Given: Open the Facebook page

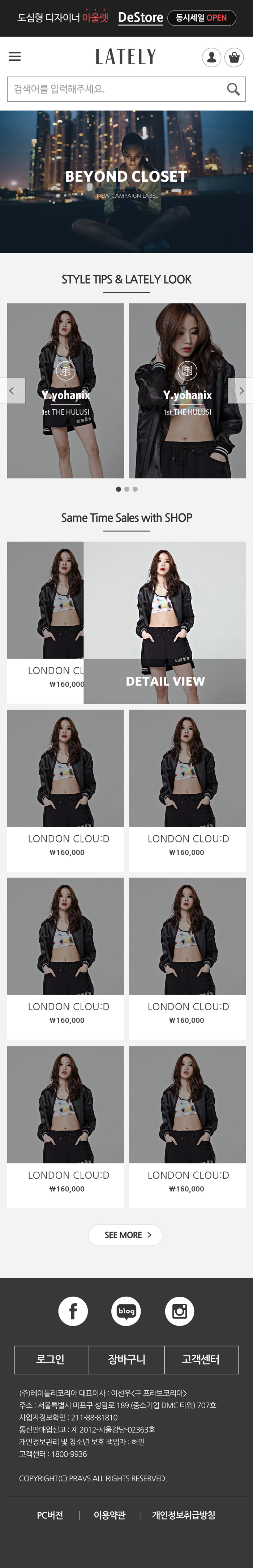Looking at the screenshot, I should (x=73, y=1310).
